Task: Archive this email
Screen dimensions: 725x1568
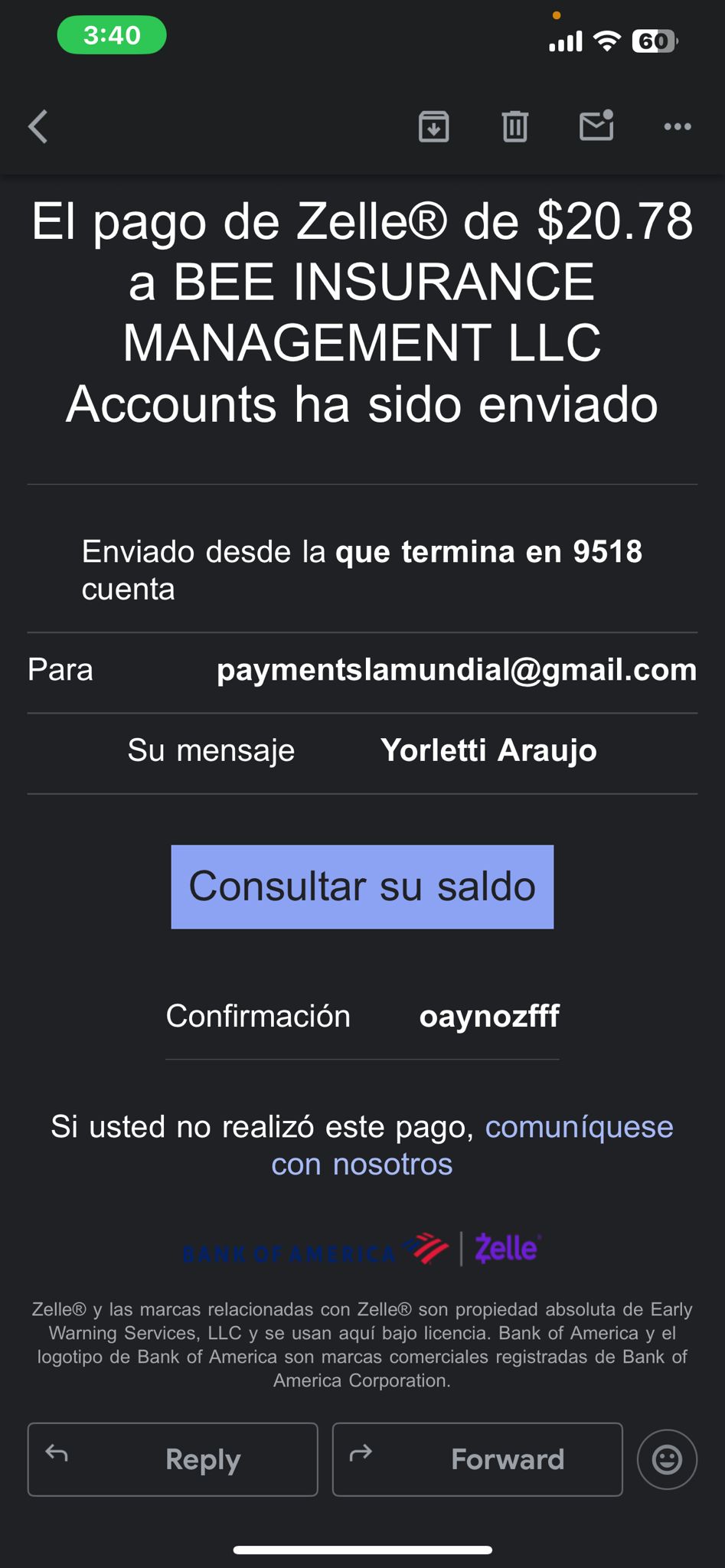Action: click(433, 126)
